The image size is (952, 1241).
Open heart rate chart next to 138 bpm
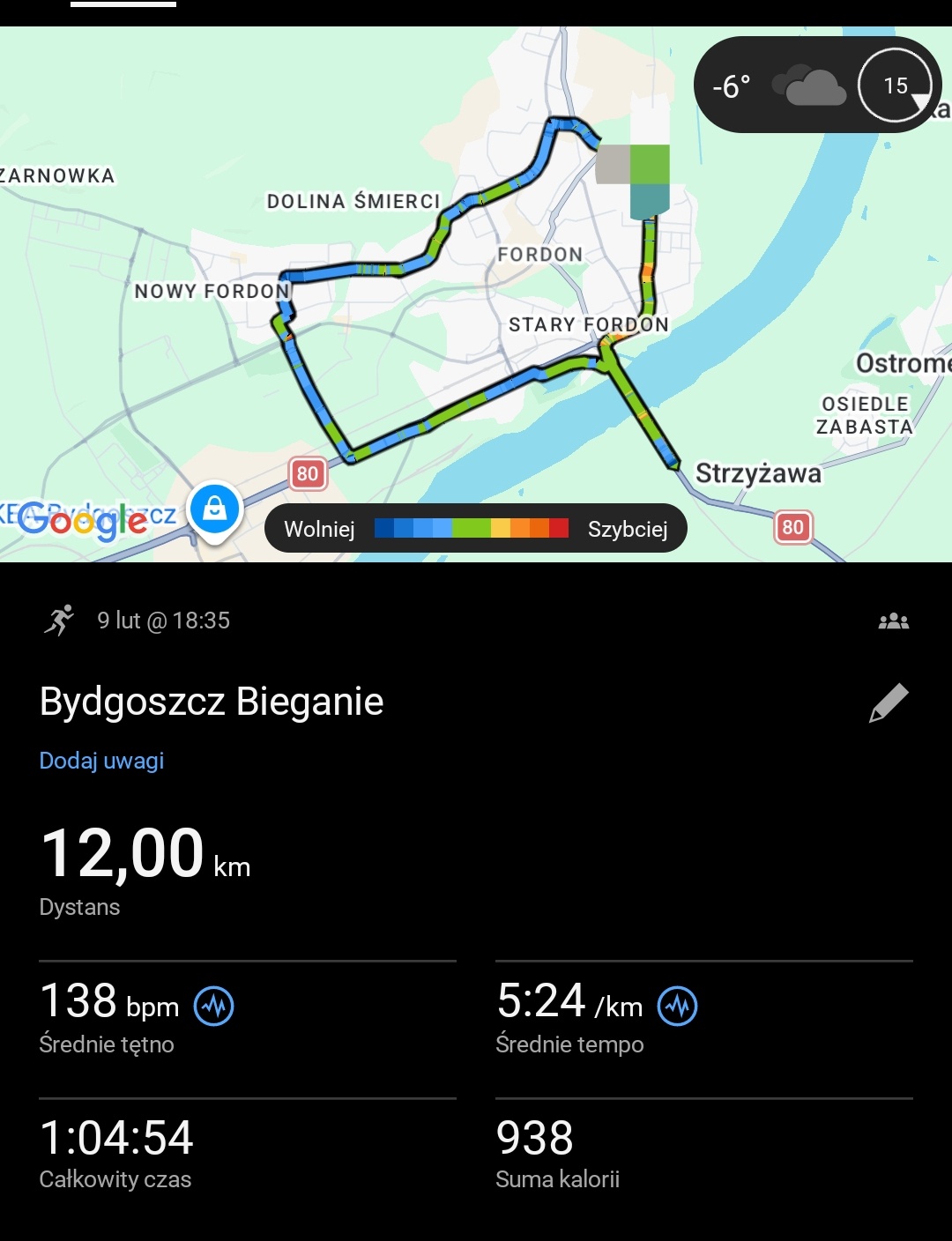tap(213, 1006)
